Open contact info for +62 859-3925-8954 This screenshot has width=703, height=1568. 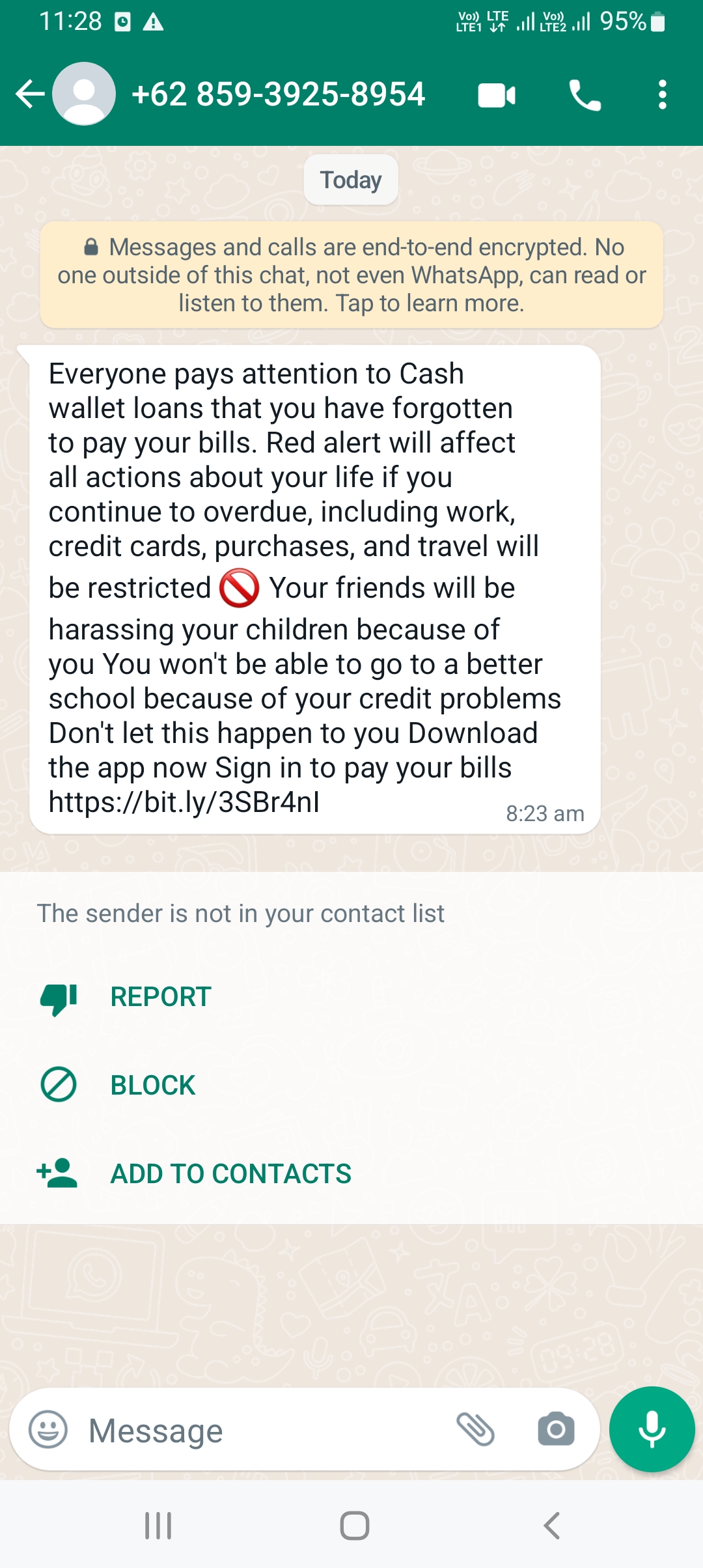(x=278, y=94)
